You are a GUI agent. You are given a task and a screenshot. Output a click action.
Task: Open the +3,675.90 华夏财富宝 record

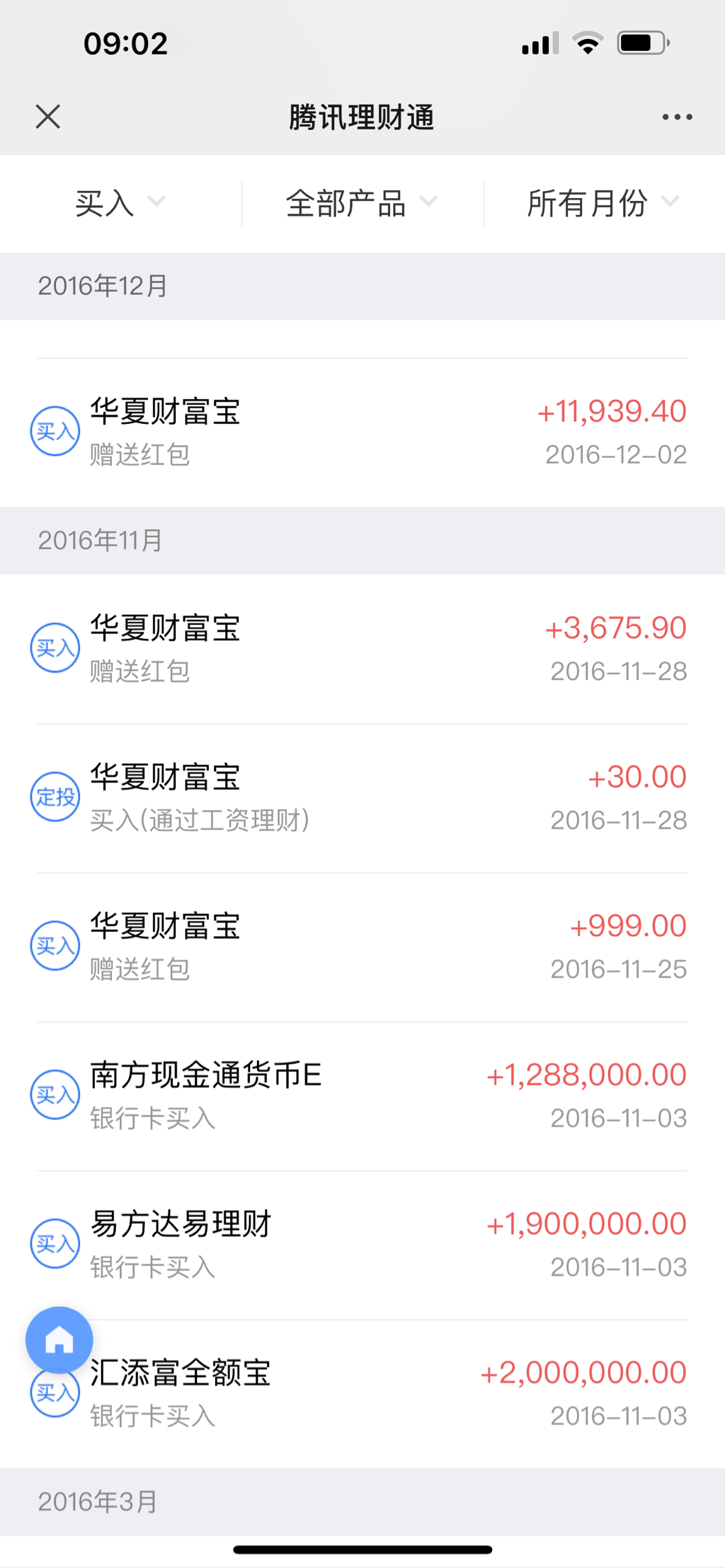click(x=362, y=648)
